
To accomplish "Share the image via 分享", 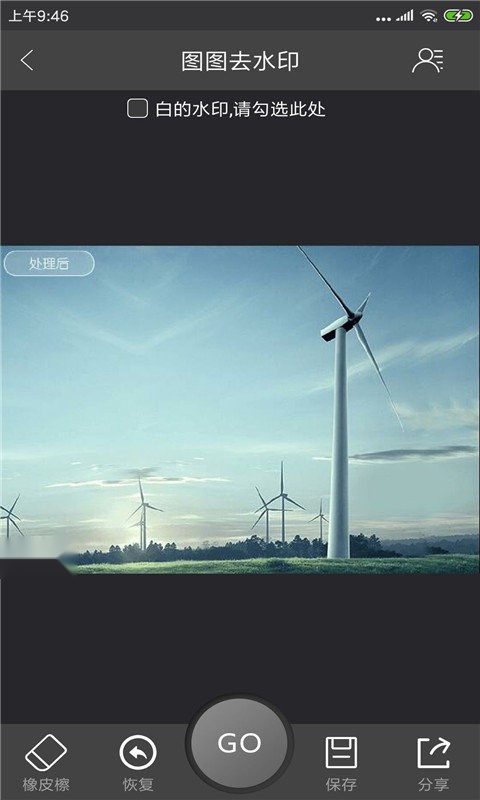I will [x=434, y=762].
